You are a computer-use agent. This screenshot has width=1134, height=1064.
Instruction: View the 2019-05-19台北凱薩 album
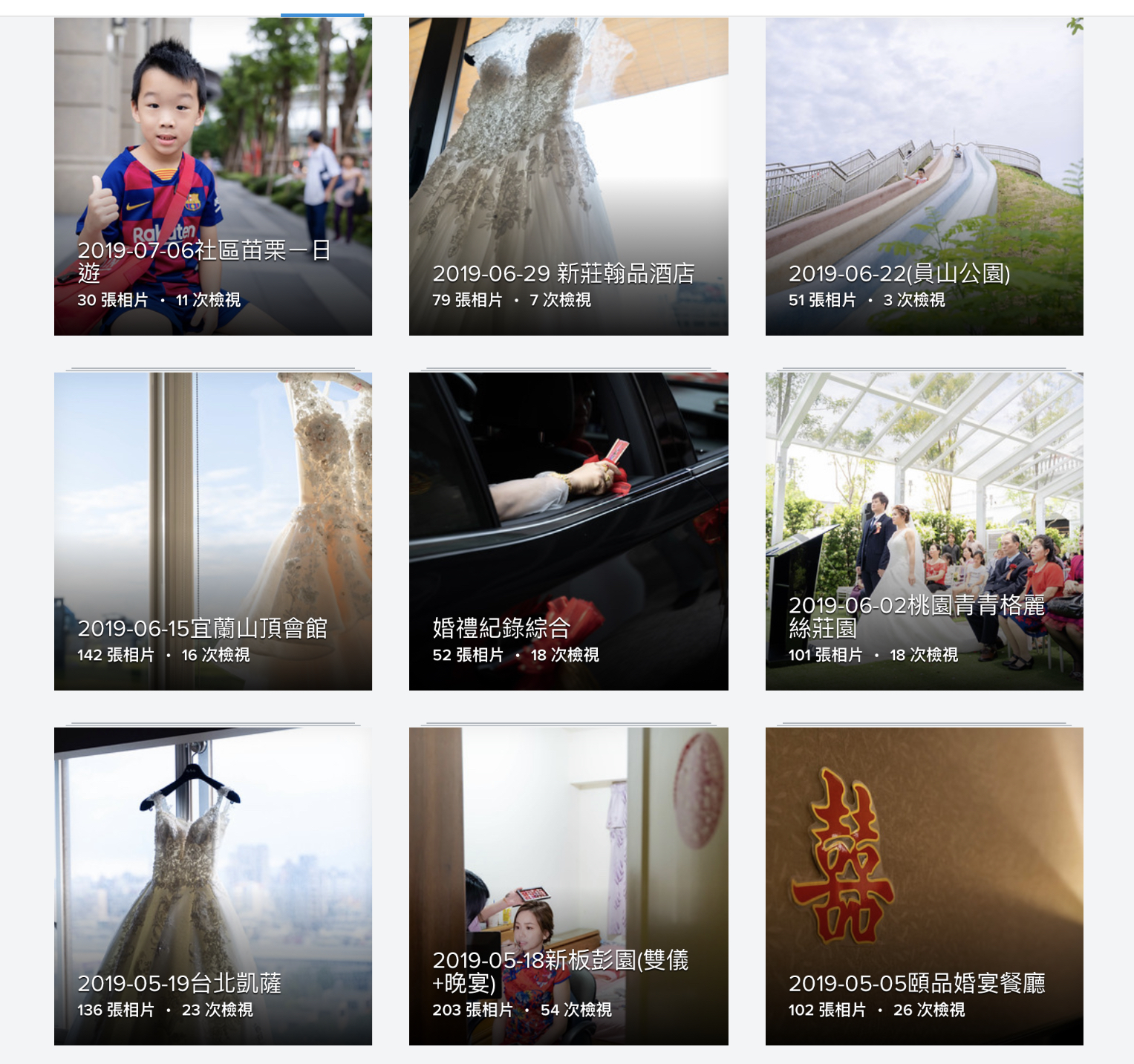coord(213,887)
